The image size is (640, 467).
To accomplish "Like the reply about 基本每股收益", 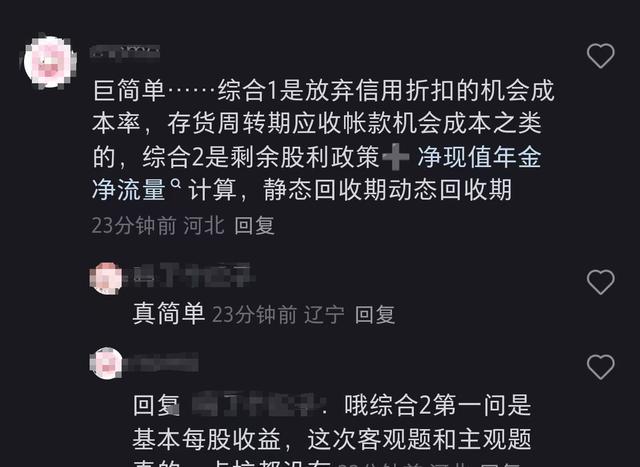I will (600, 367).
